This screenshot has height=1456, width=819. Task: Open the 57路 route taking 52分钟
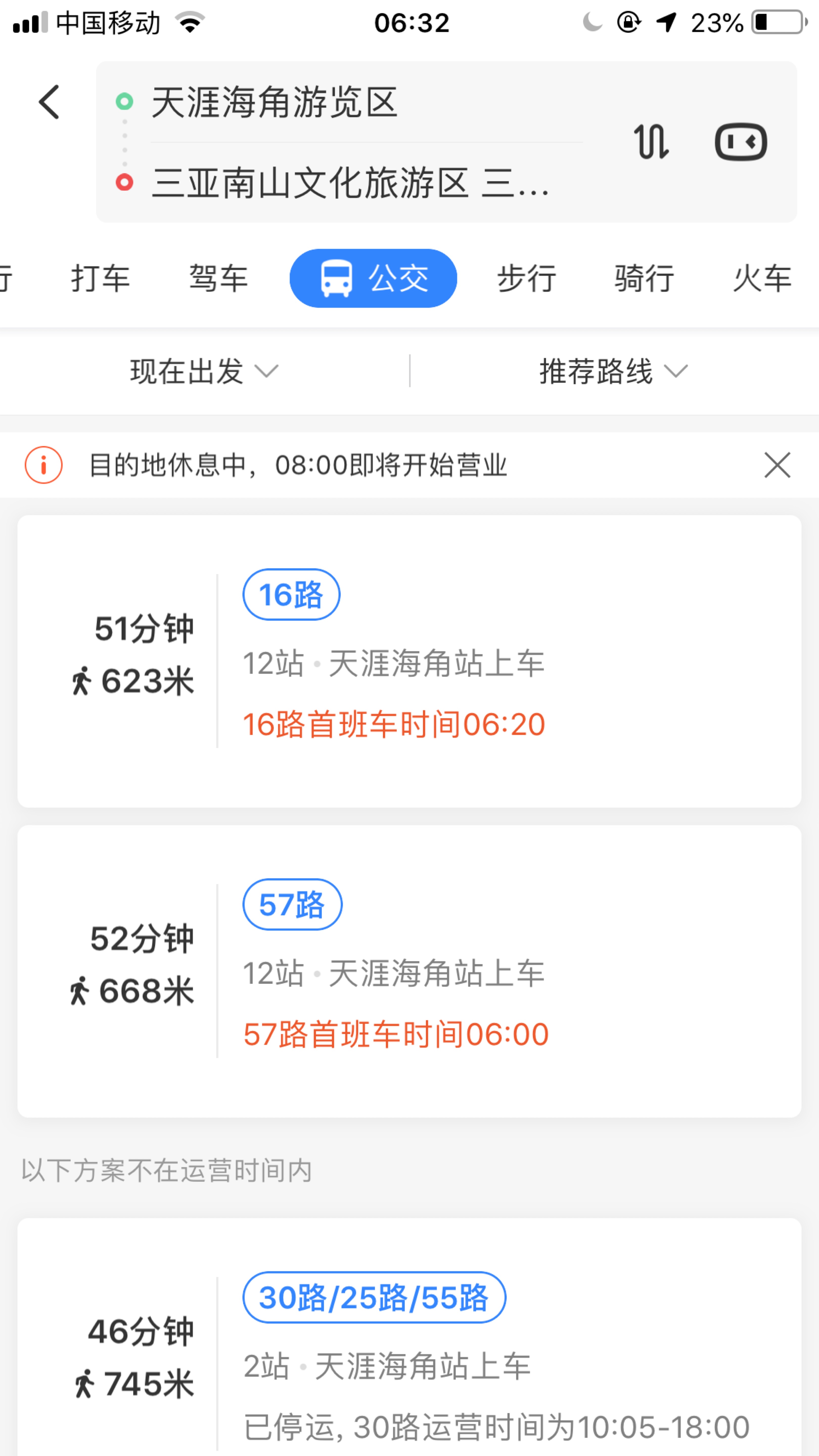(x=409, y=971)
